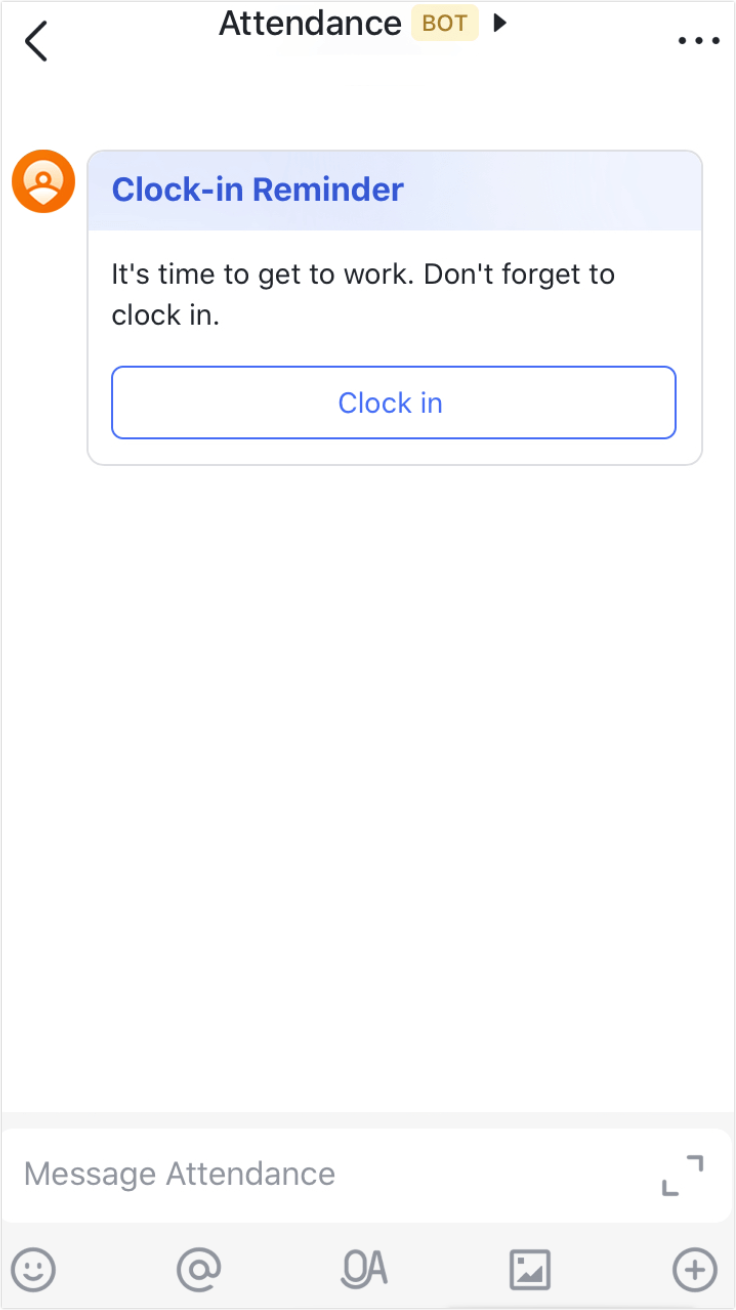The image size is (736, 1310).
Task: Tap the Attendance bot avatar
Action: pyautogui.click(x=43, y=181)
